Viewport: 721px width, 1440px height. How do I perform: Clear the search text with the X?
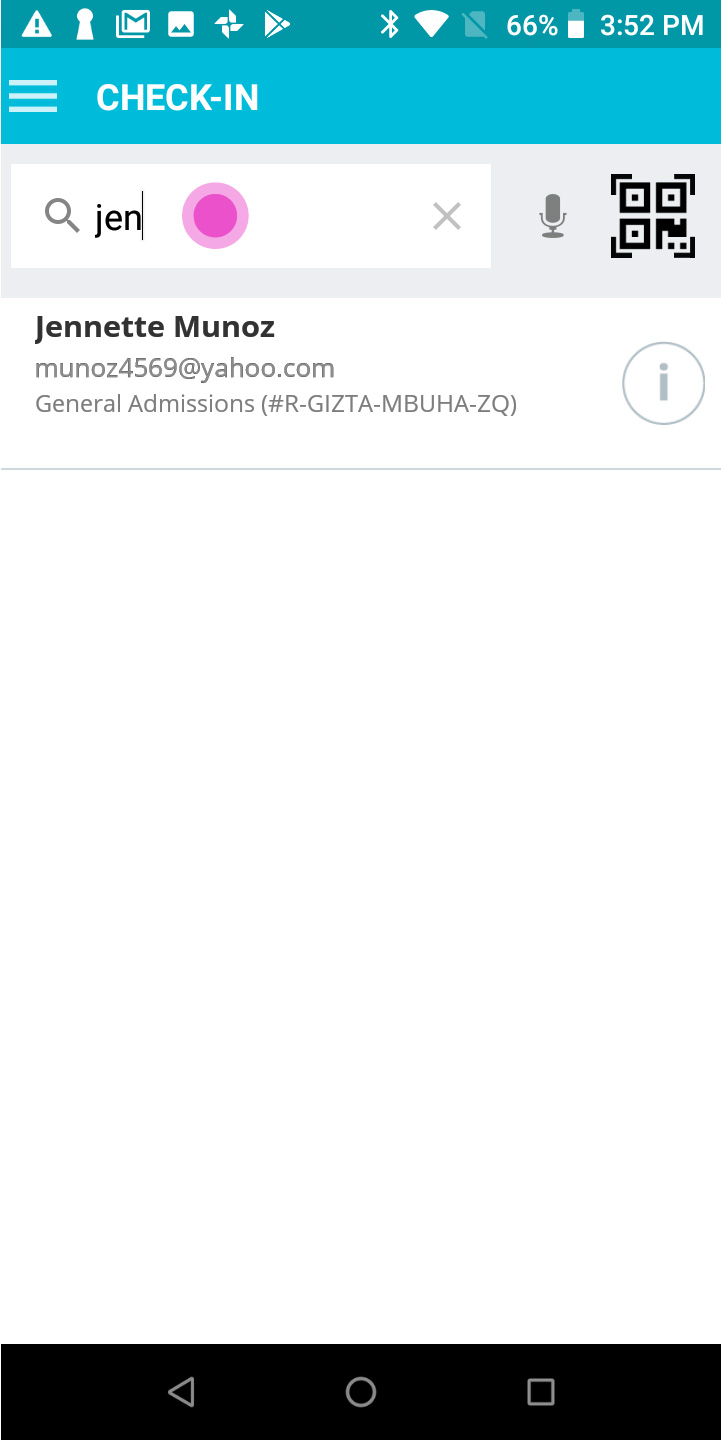click(x=447, y=216)
